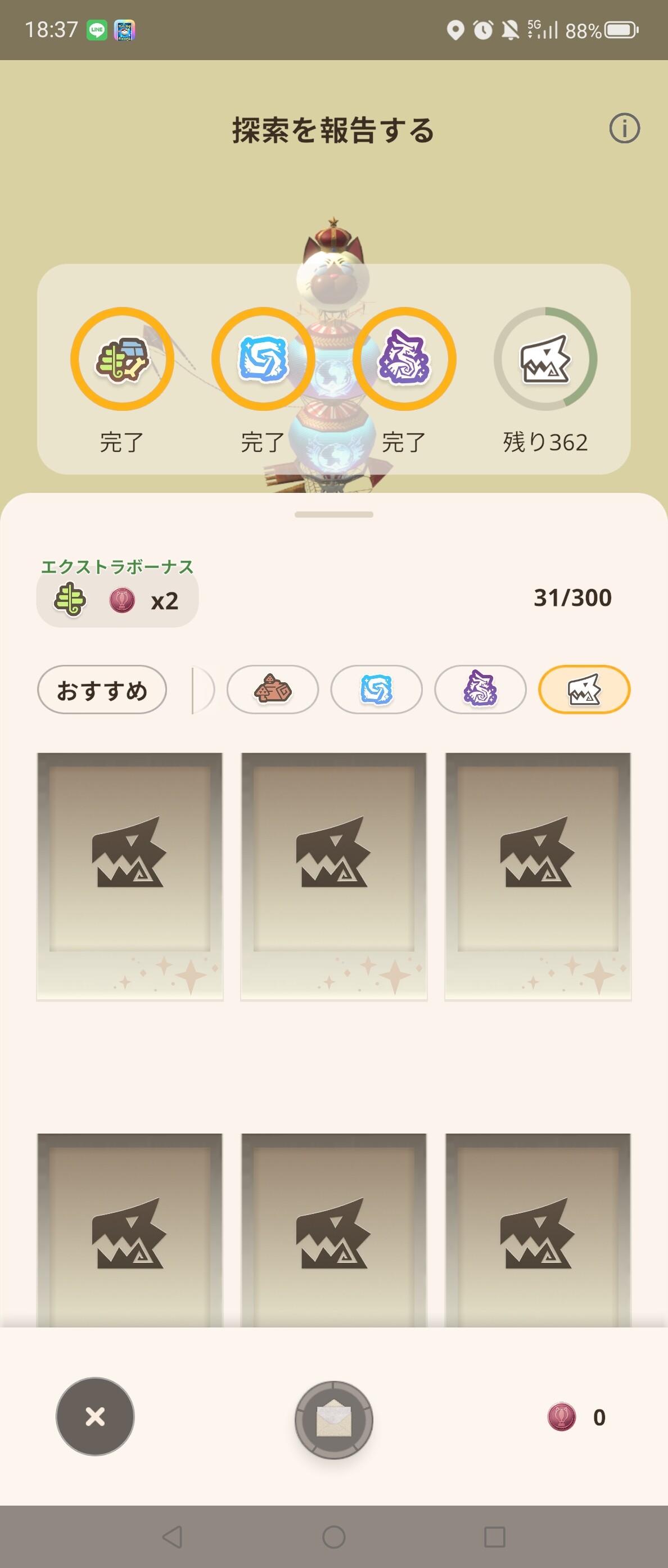
Task: Select the highlighted monster head filter chip
Action: pyautogui.click(x=584, y=690)
